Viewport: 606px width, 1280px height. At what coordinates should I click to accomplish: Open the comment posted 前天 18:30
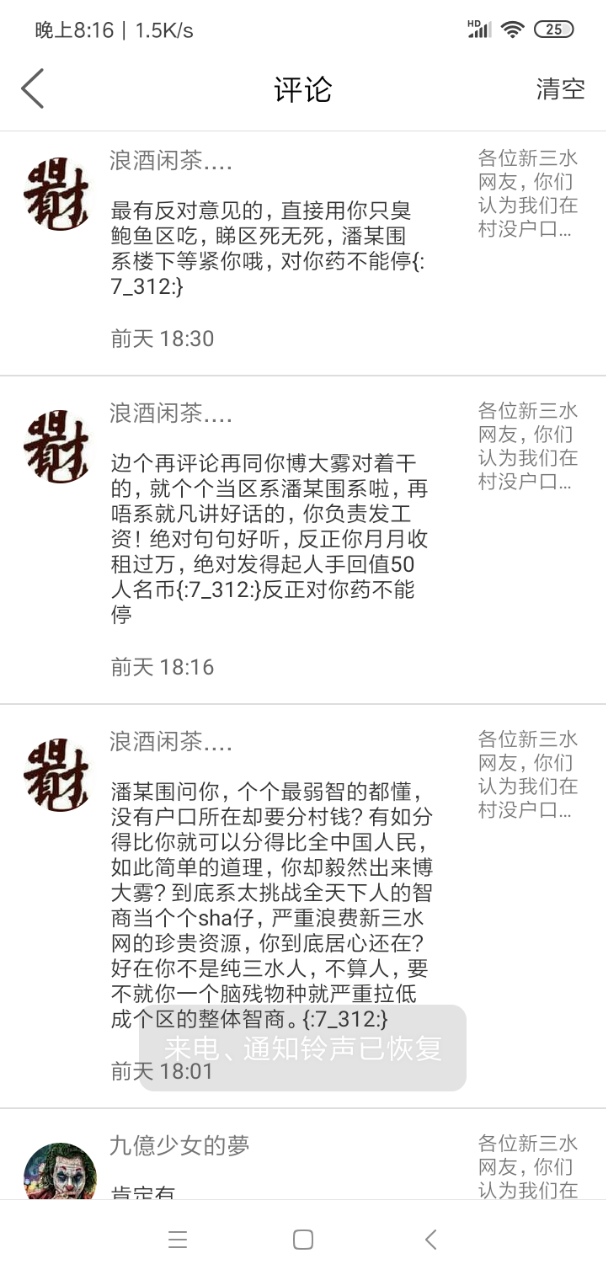[x=268, y=248]
